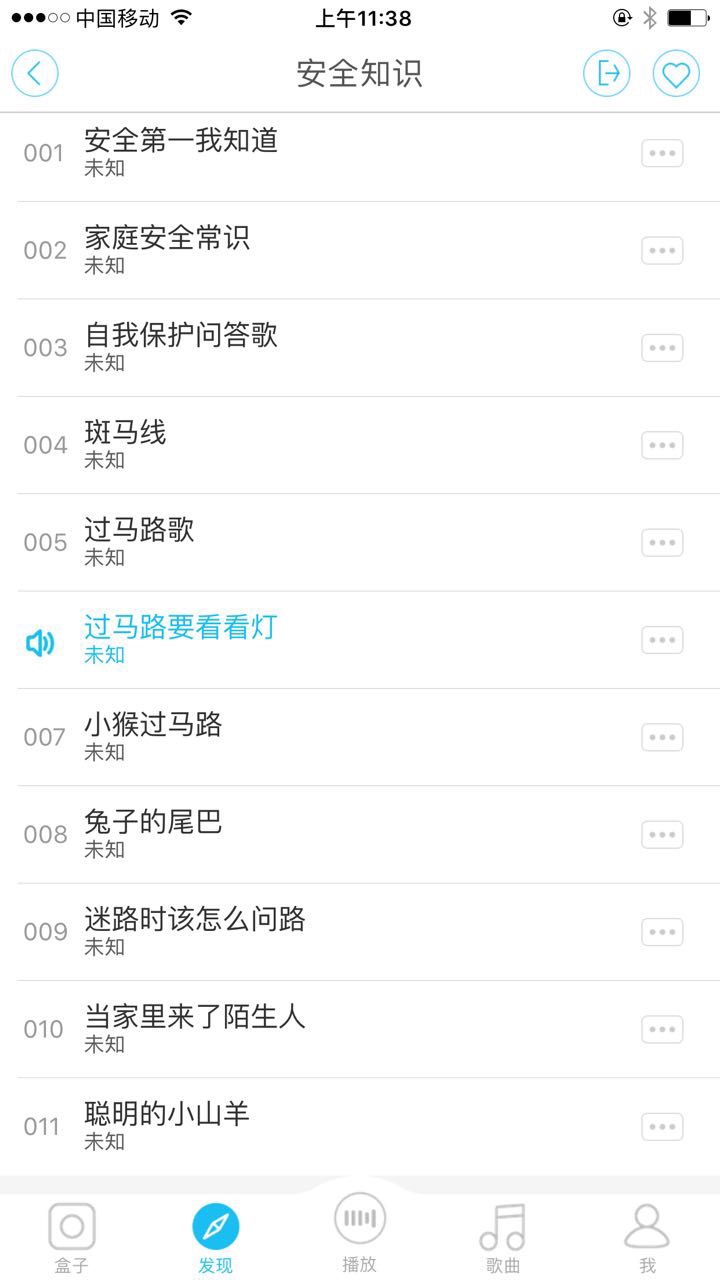The width and height of the screenshot is (720, 1280).
Task: Tap the share/export icon in the header
Action: (x=607, y=74)
